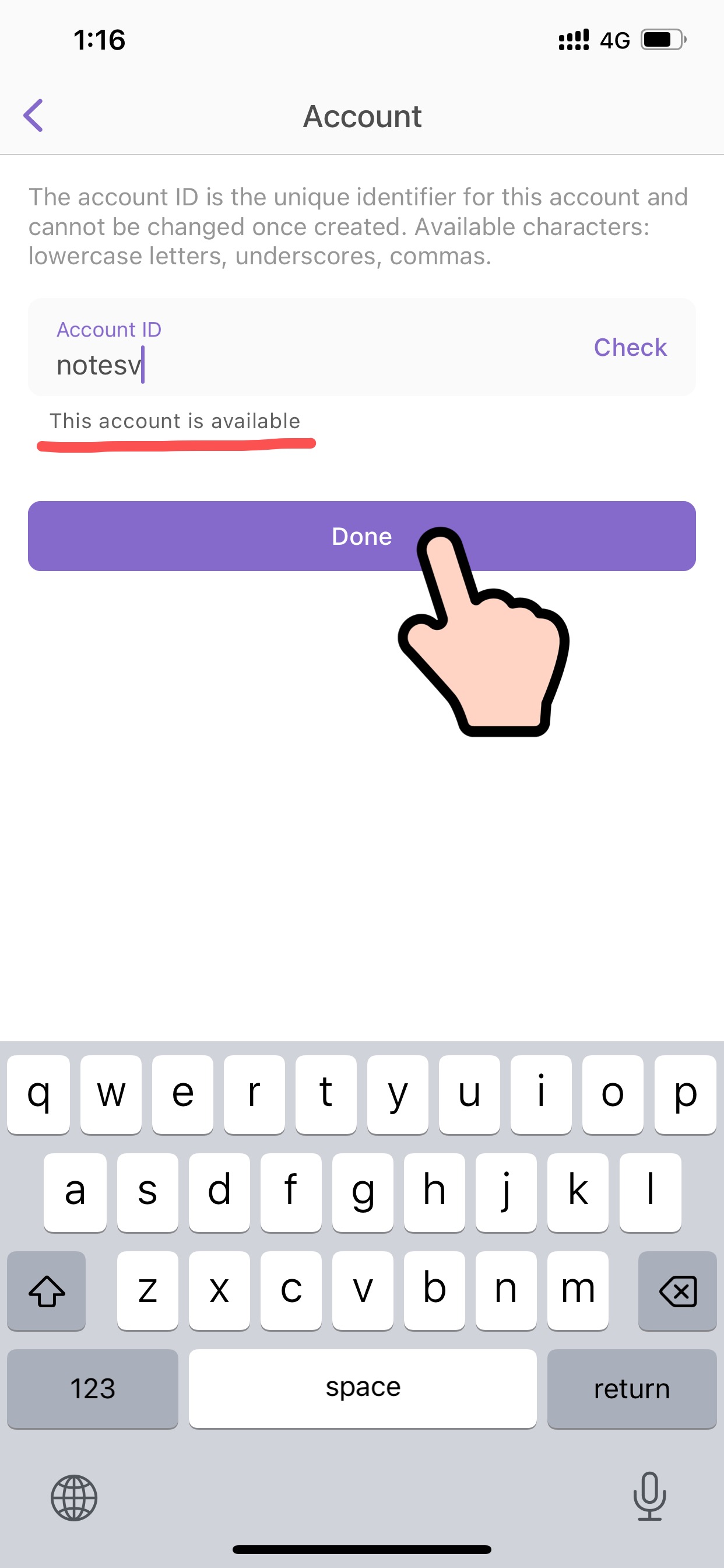Open keyboard language globe
This screenshot has width=724, height=1568.
tap(73, 1497)
